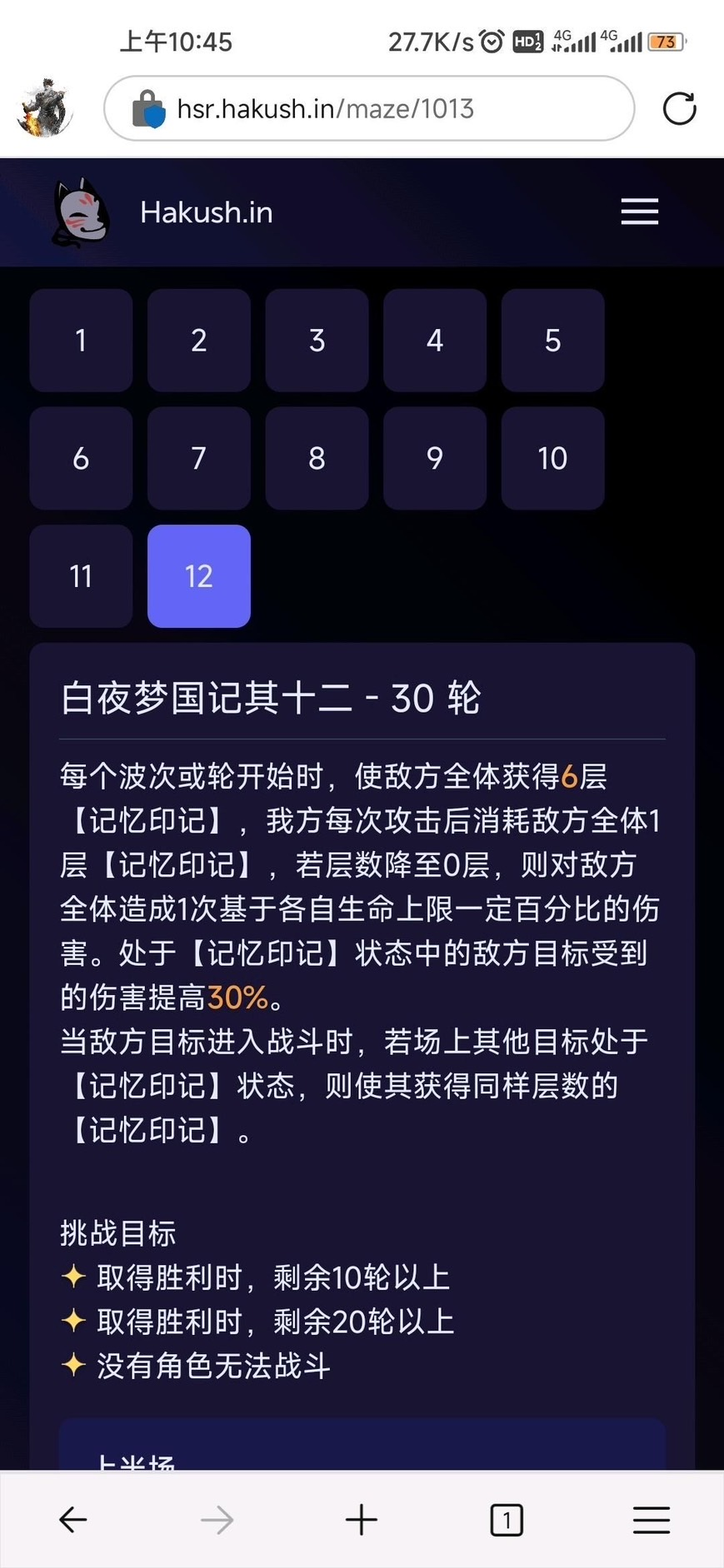Select stage 4
Image resolution: width=724 pixels, height=1568 pixels.
(x=434, y=340)
